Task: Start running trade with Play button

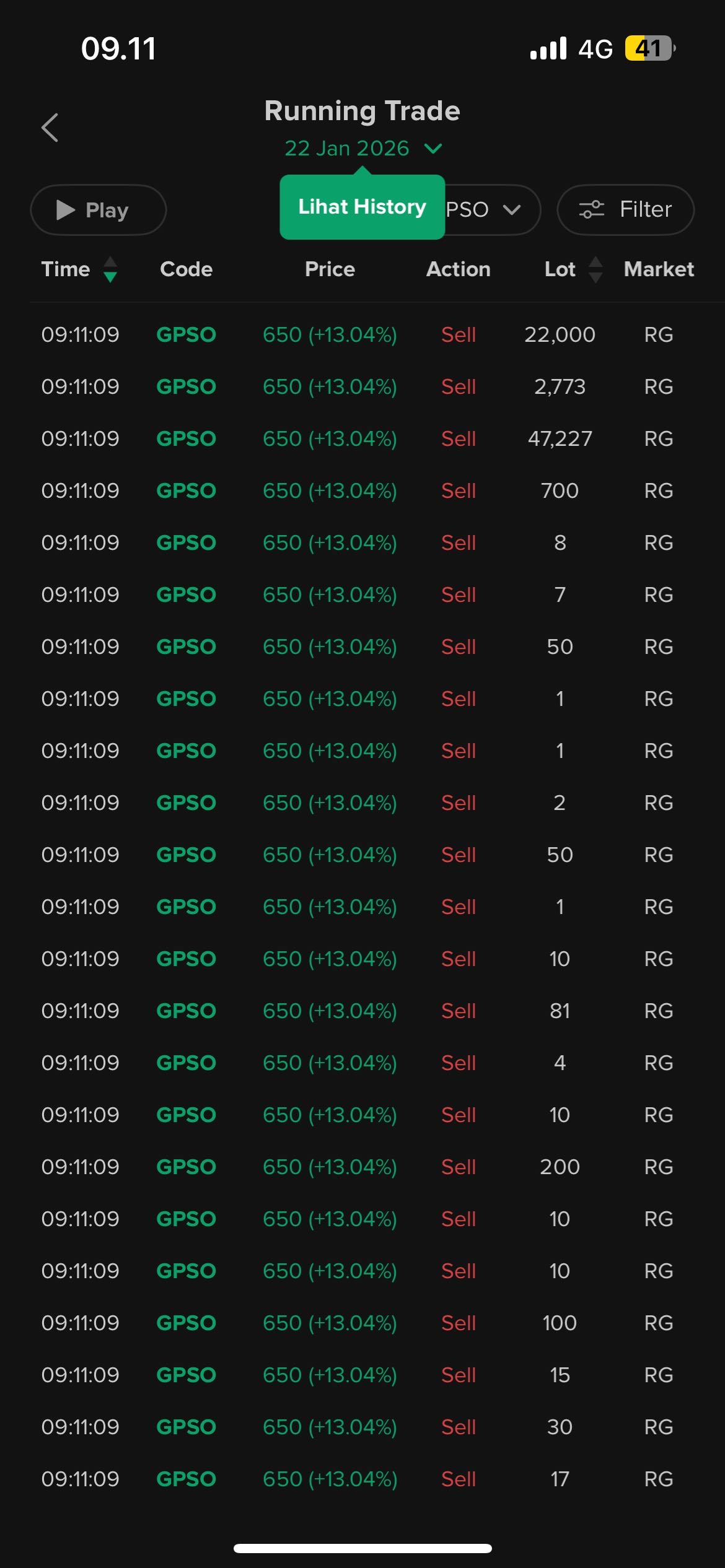Action: pos(98,210)
